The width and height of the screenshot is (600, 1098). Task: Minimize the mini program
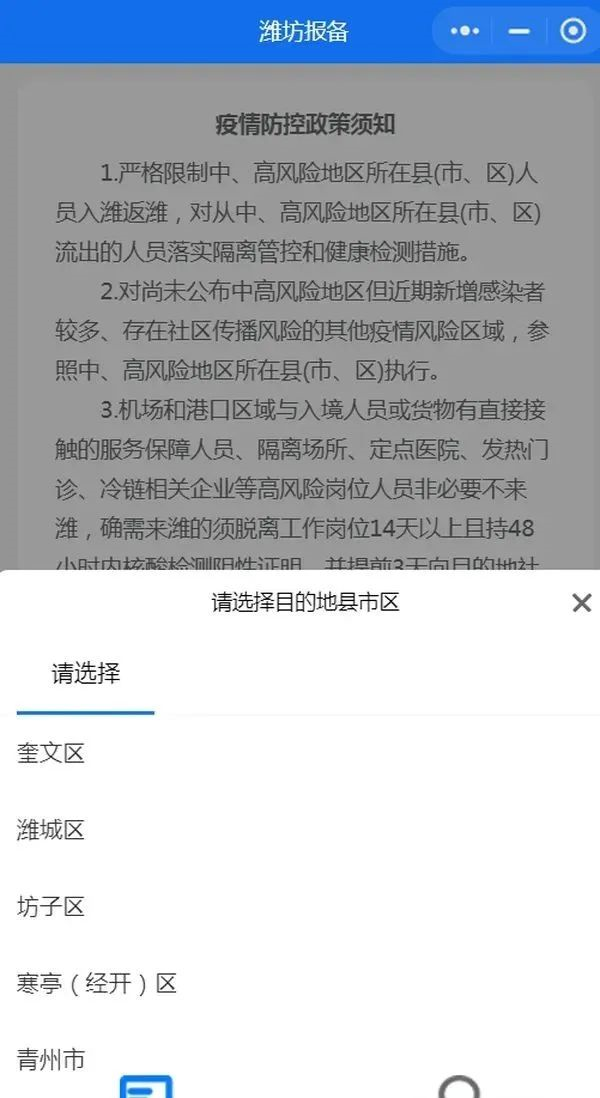coord(519,31)
